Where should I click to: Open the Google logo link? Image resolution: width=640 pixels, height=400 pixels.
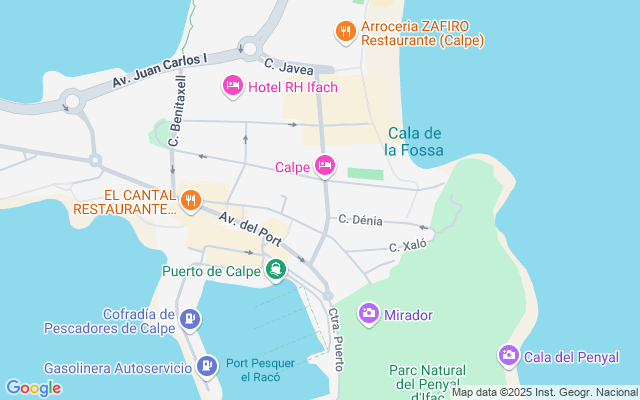[x=33, y=388]
